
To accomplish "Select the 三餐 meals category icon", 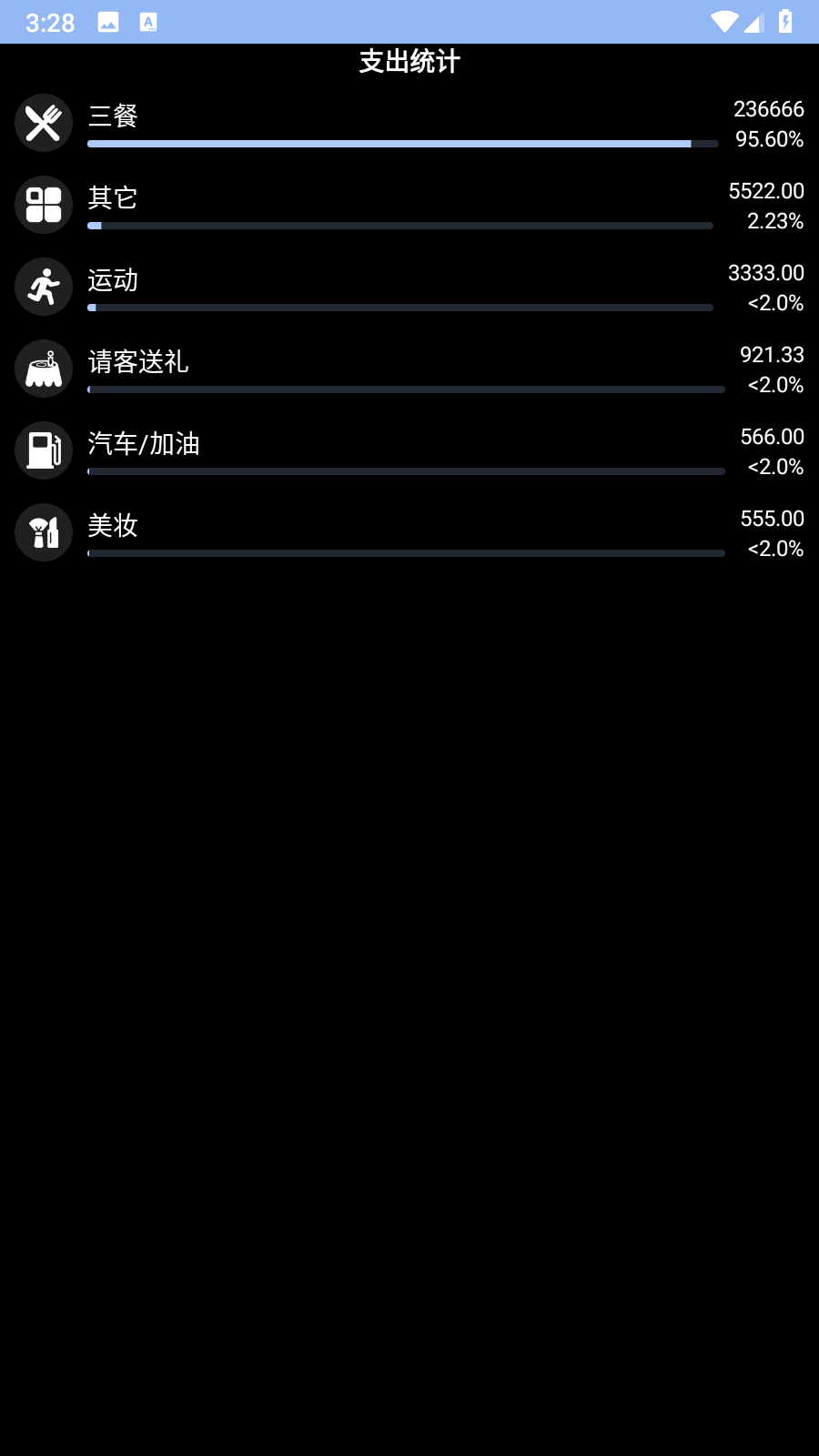I will (x=43, y=123).
